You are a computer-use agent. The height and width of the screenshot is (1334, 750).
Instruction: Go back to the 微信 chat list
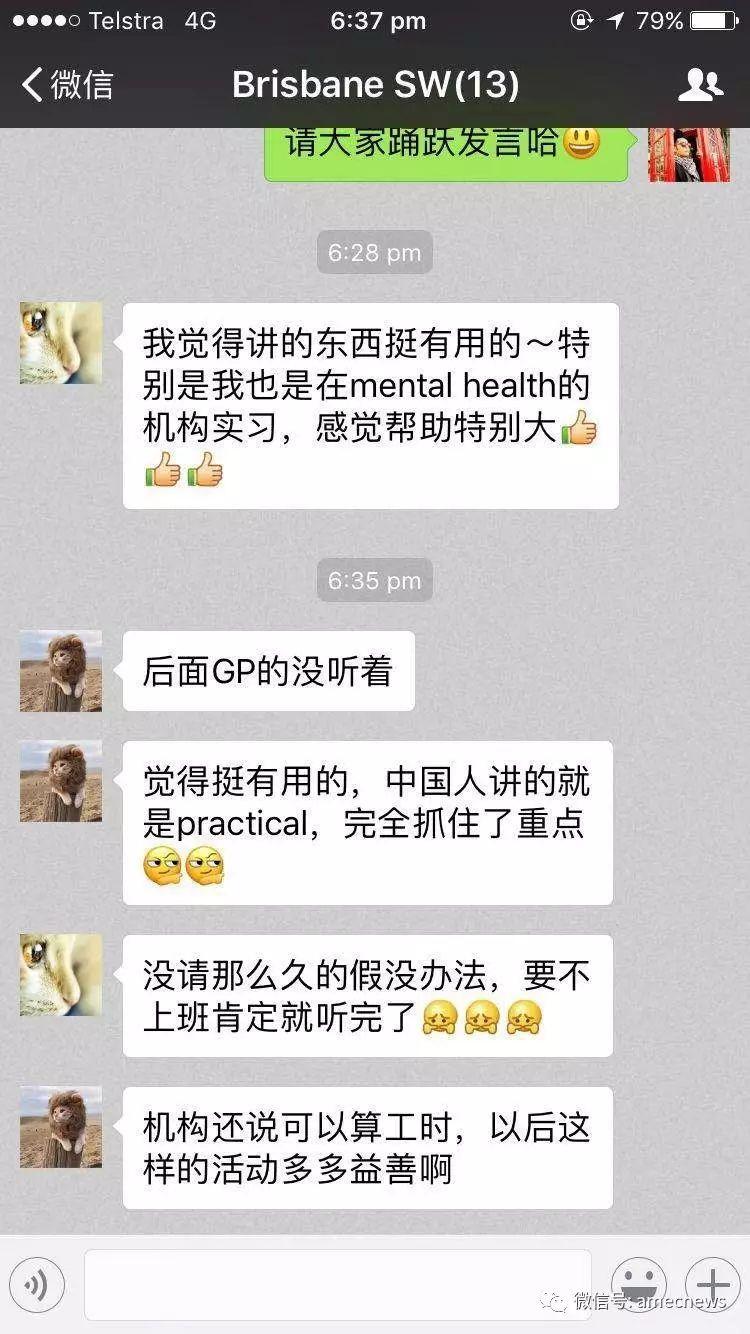[x=66, y=85]
